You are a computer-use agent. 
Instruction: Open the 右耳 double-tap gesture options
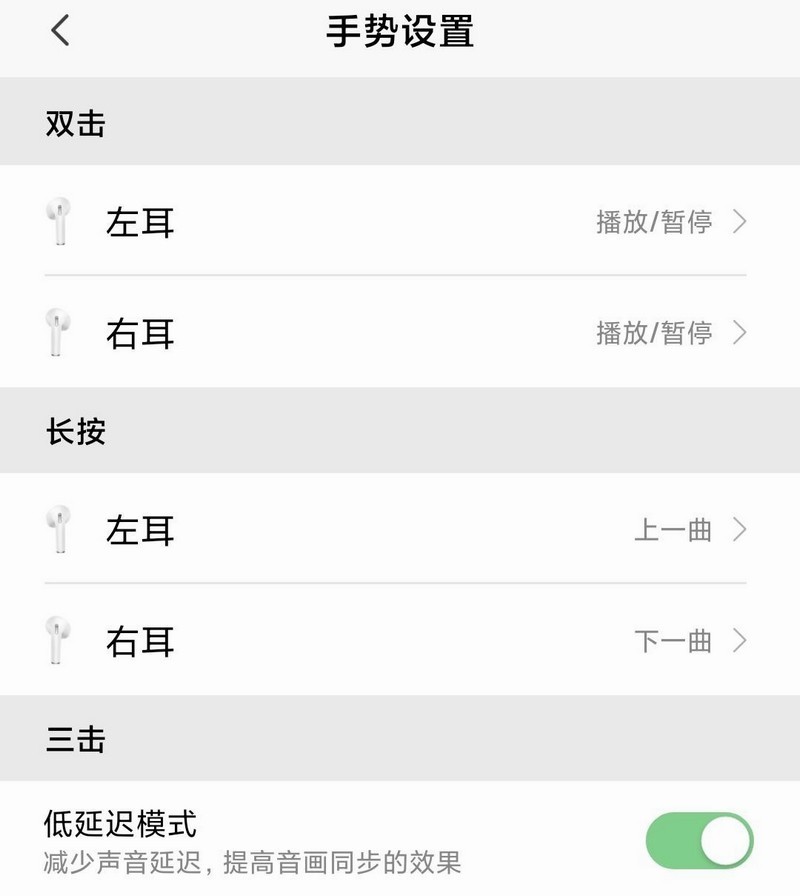pyautogui.click(x=740, y=332)
